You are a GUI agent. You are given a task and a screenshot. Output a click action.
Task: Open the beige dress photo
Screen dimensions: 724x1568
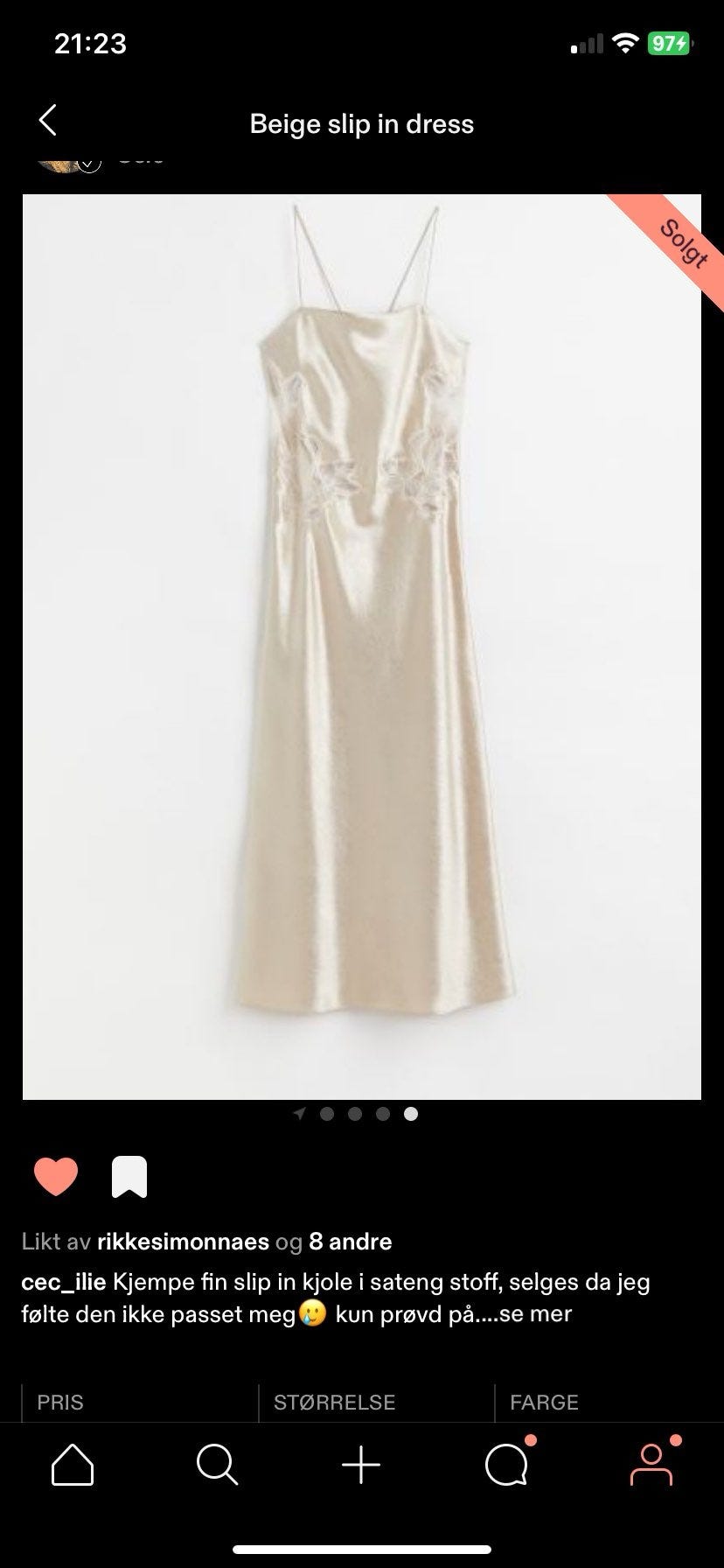pyautogui.click(x=362, y=646)
